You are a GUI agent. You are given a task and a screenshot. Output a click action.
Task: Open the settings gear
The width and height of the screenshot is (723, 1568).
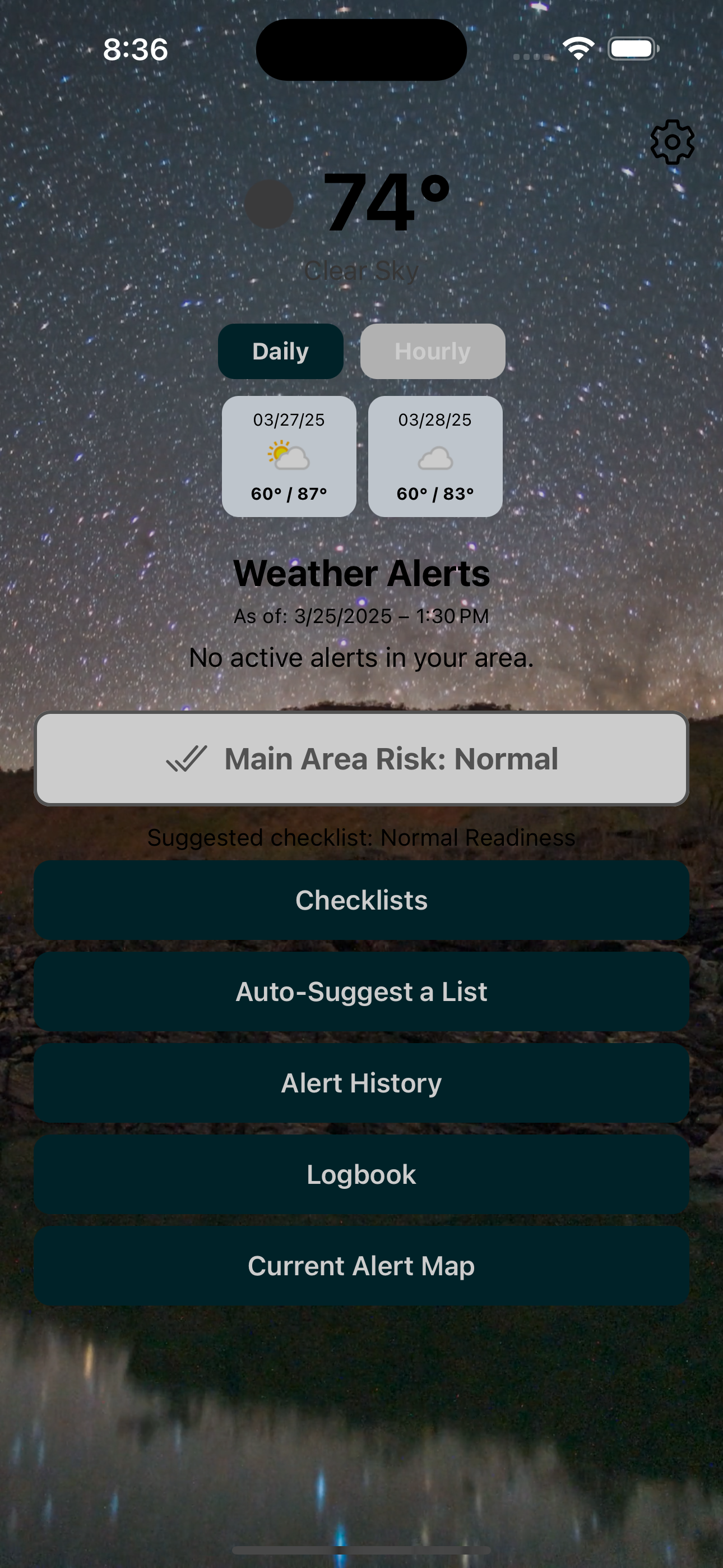point(672,142)
